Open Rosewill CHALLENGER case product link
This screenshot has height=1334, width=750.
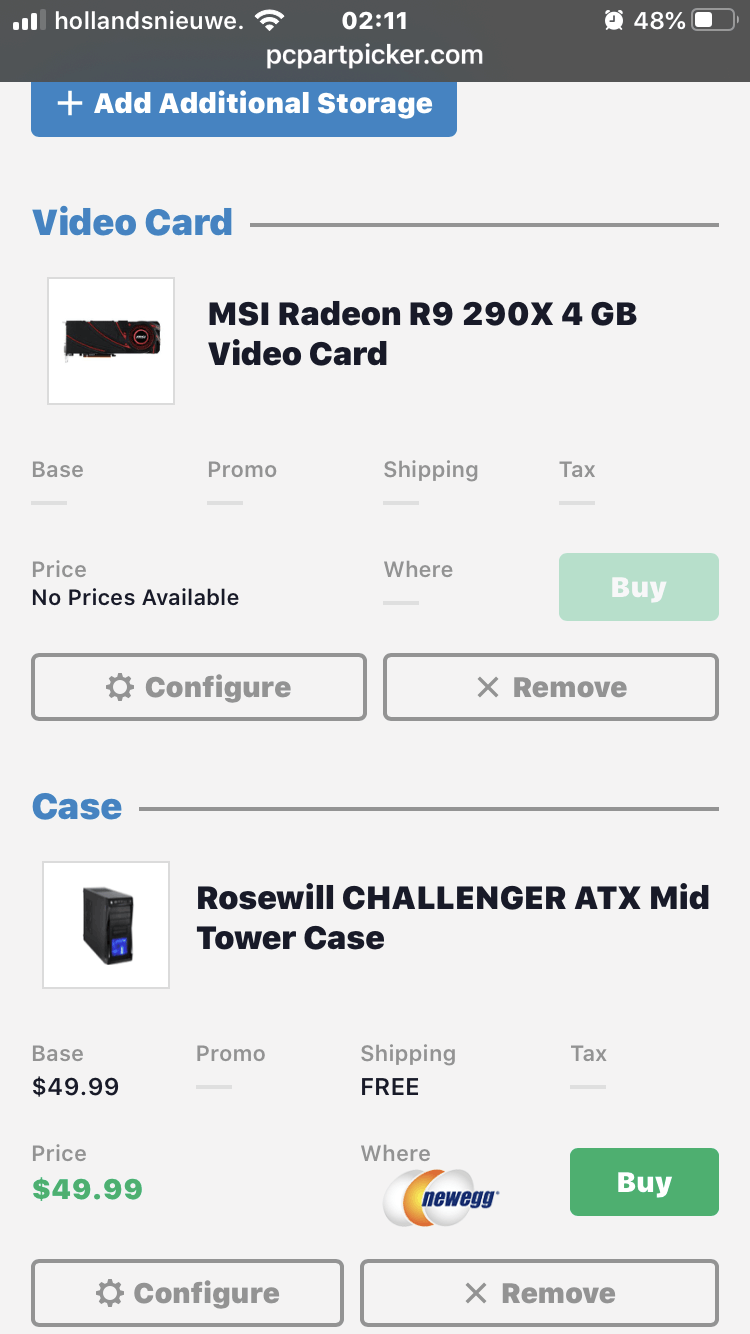pyautogui.click(x=452, y=917)
